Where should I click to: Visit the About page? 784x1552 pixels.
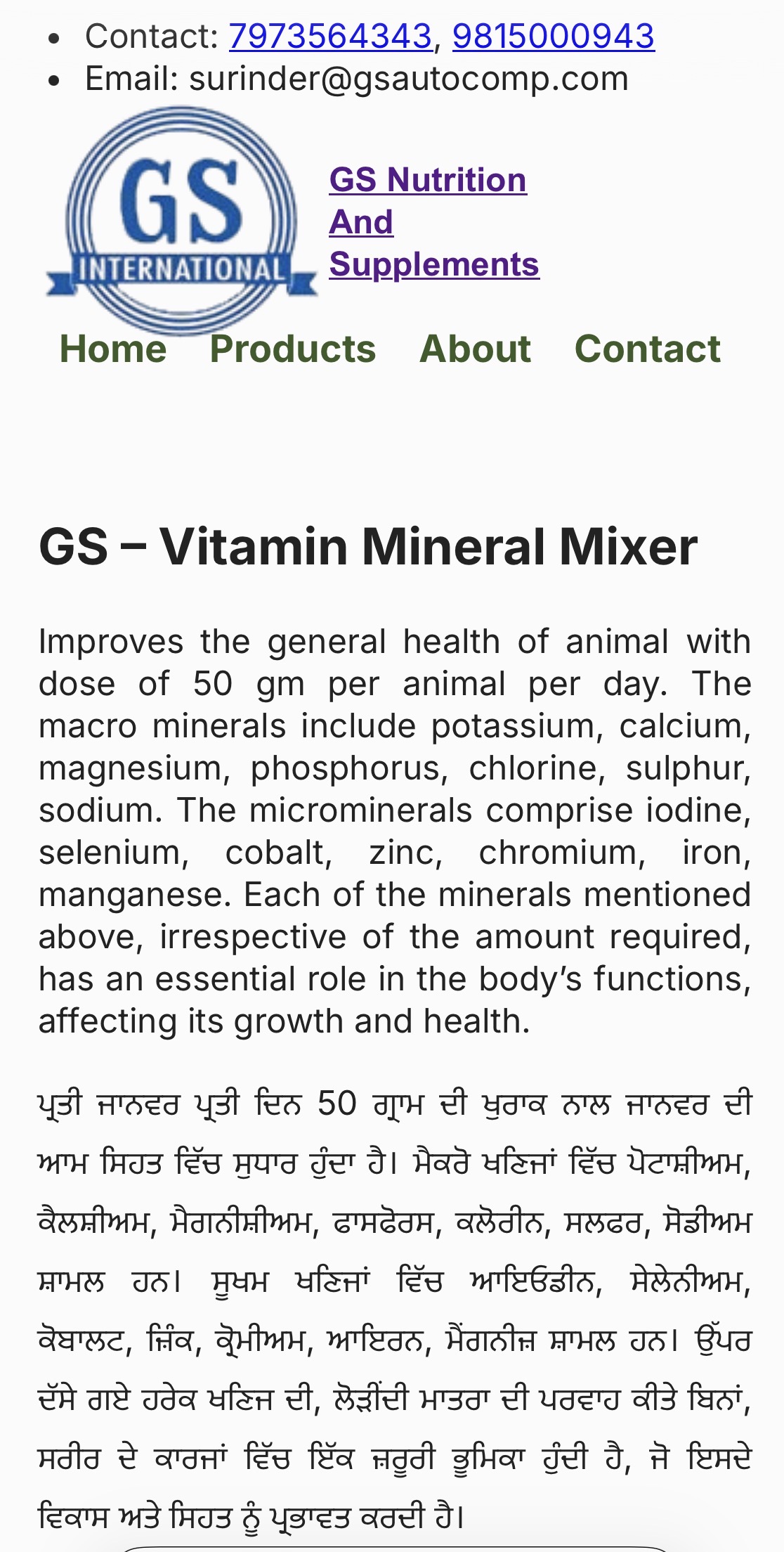tap(475, 349)
